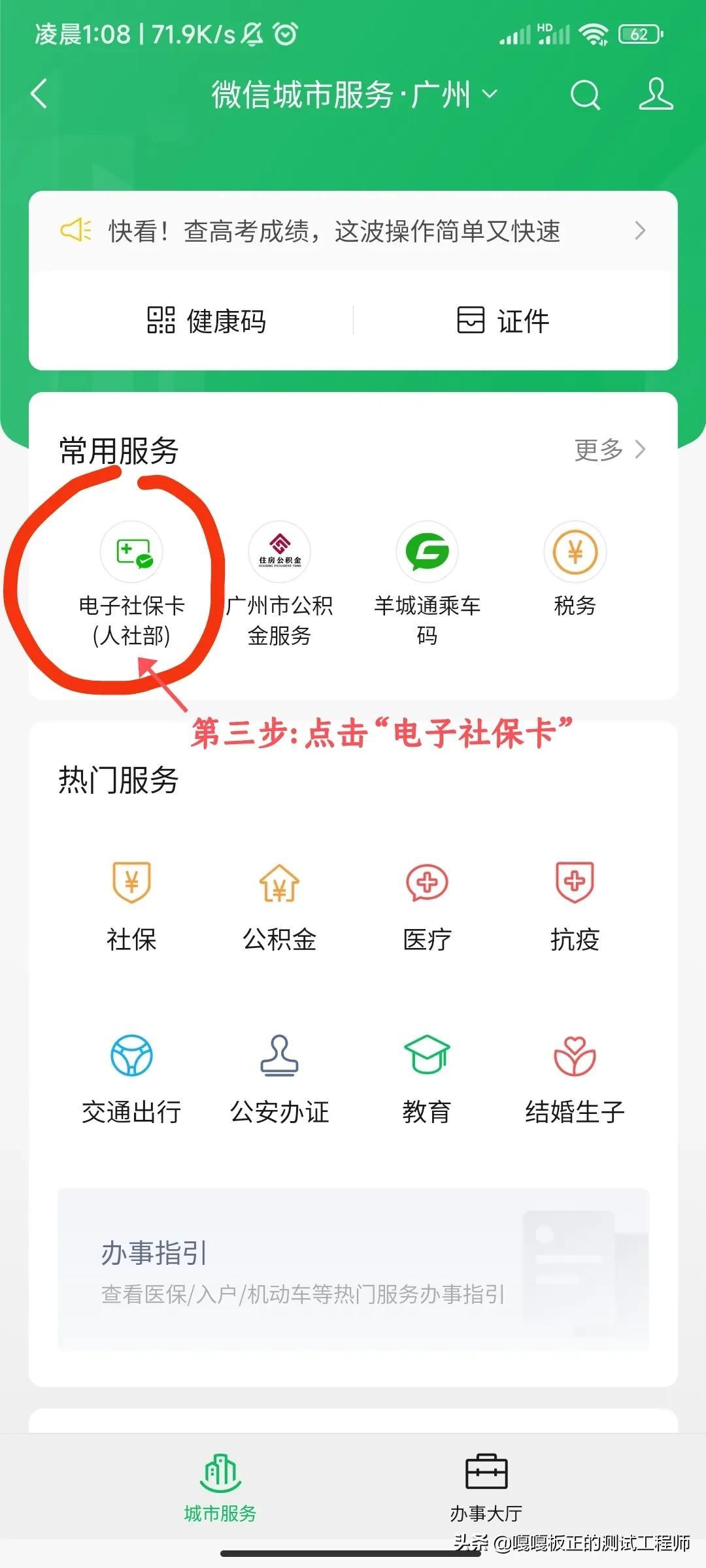Open 电子社保卡(人社部) service
This screenshot has height=1568, width=706.
click(x=131, y=581)
